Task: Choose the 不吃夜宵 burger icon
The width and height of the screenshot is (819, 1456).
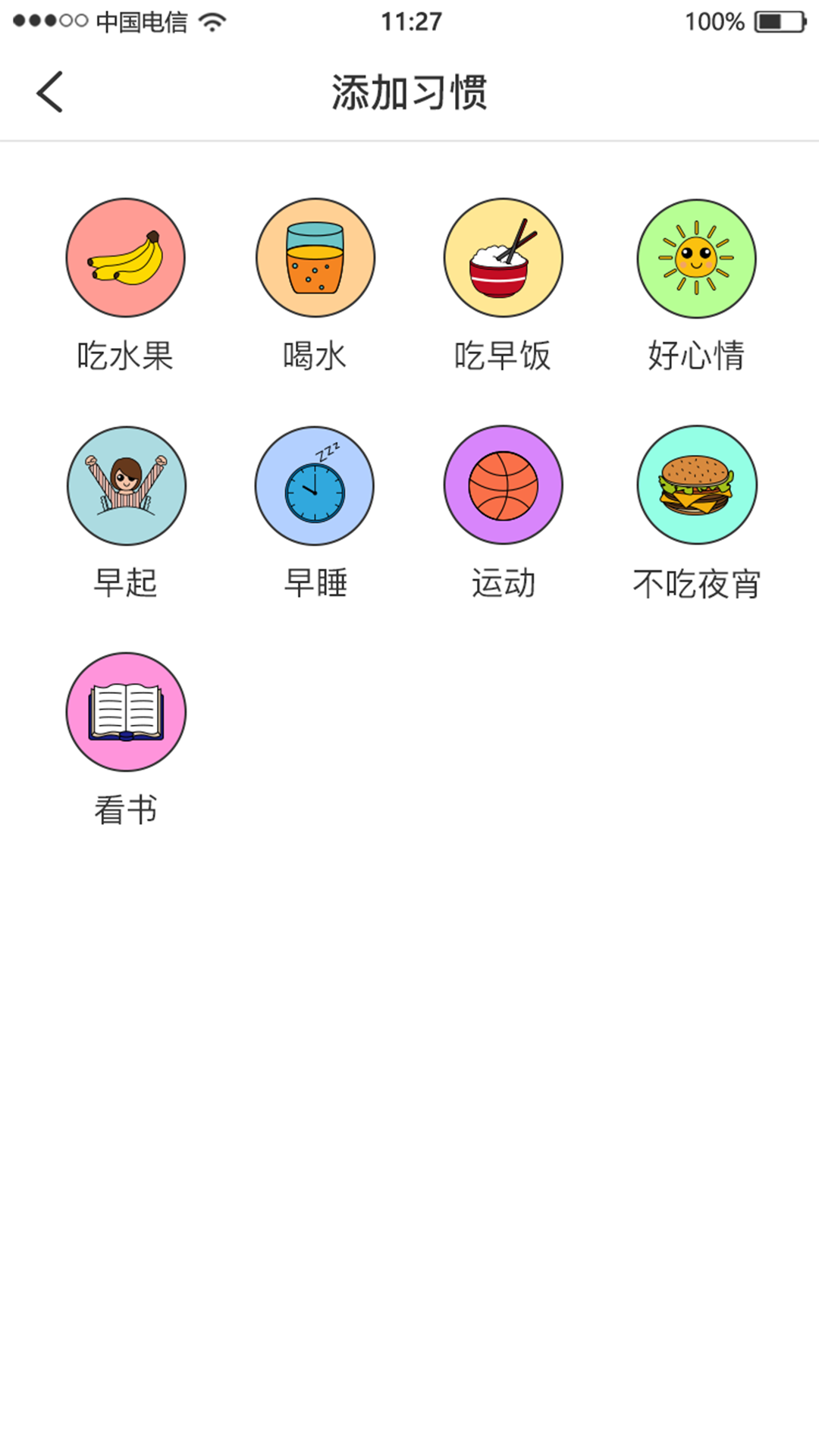Action: (x=695, y=486)
